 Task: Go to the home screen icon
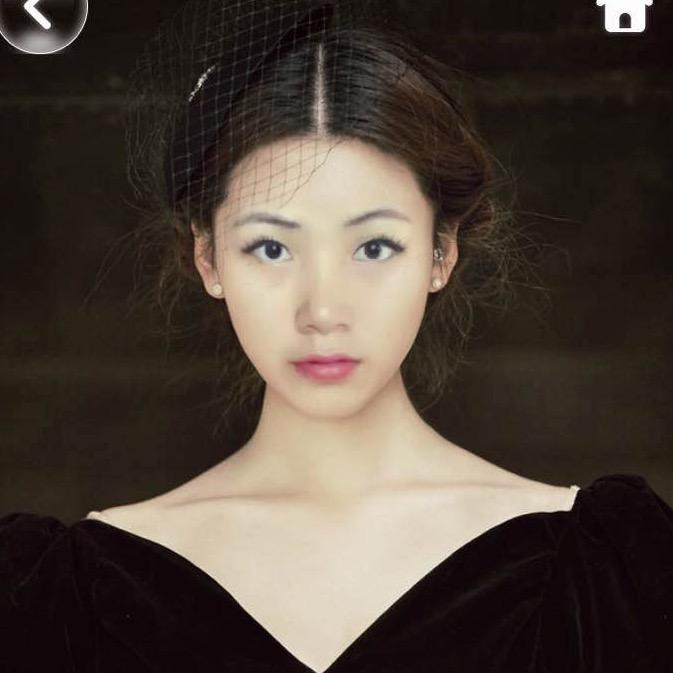coord(624,14)
